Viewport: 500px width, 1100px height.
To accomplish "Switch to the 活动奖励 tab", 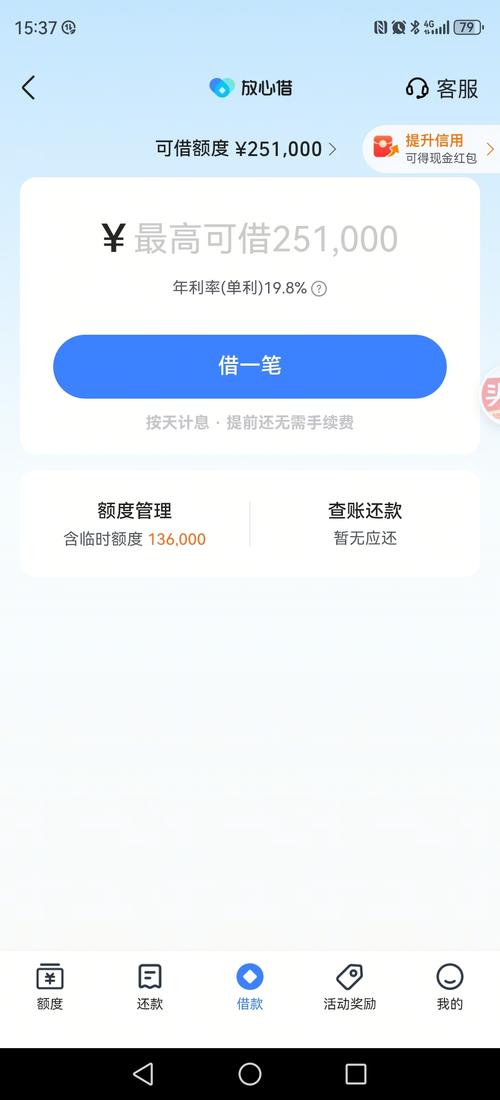I will coord(349,986).
